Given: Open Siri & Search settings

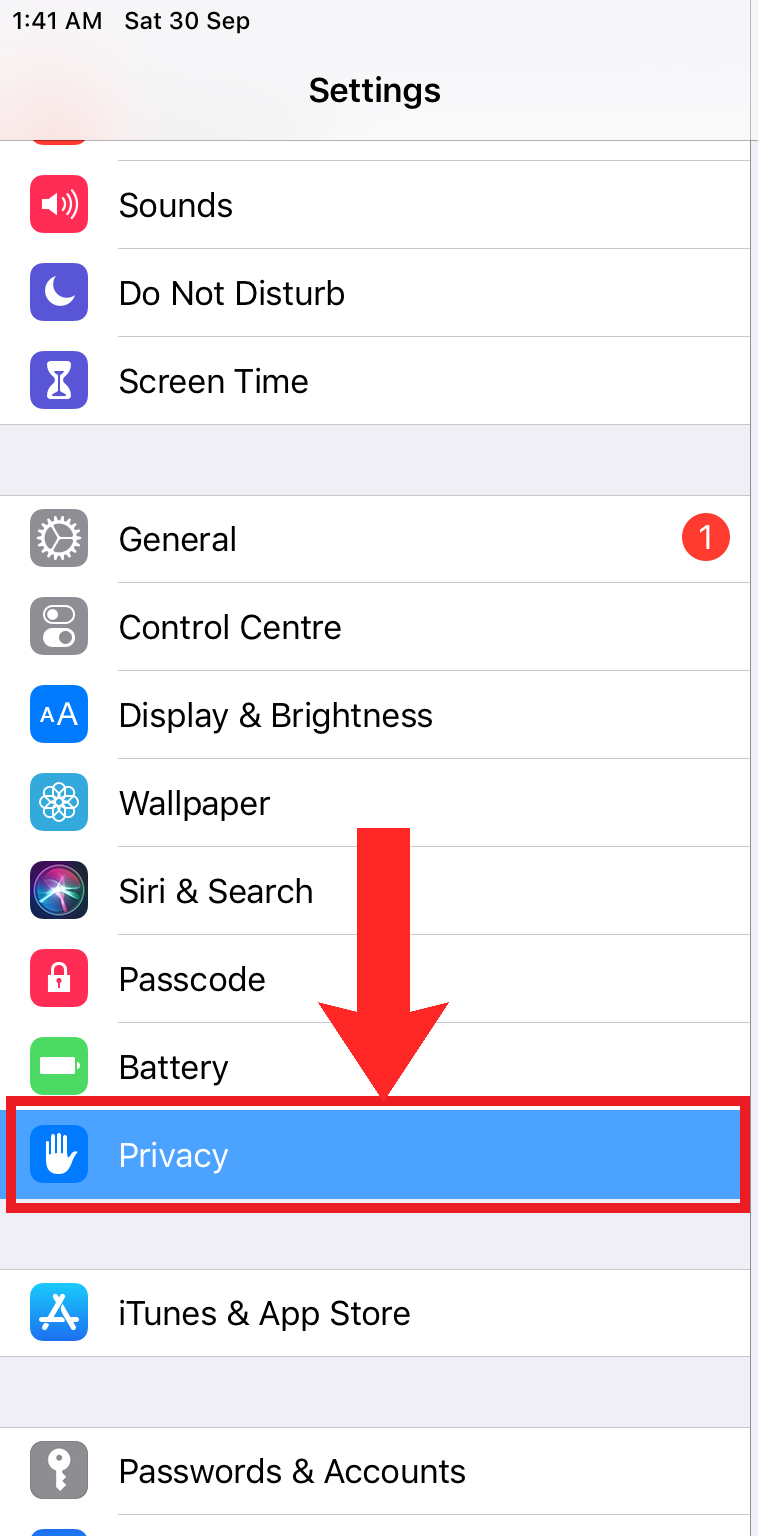Looking at the screenshot, I should click(x=215, y=891).
